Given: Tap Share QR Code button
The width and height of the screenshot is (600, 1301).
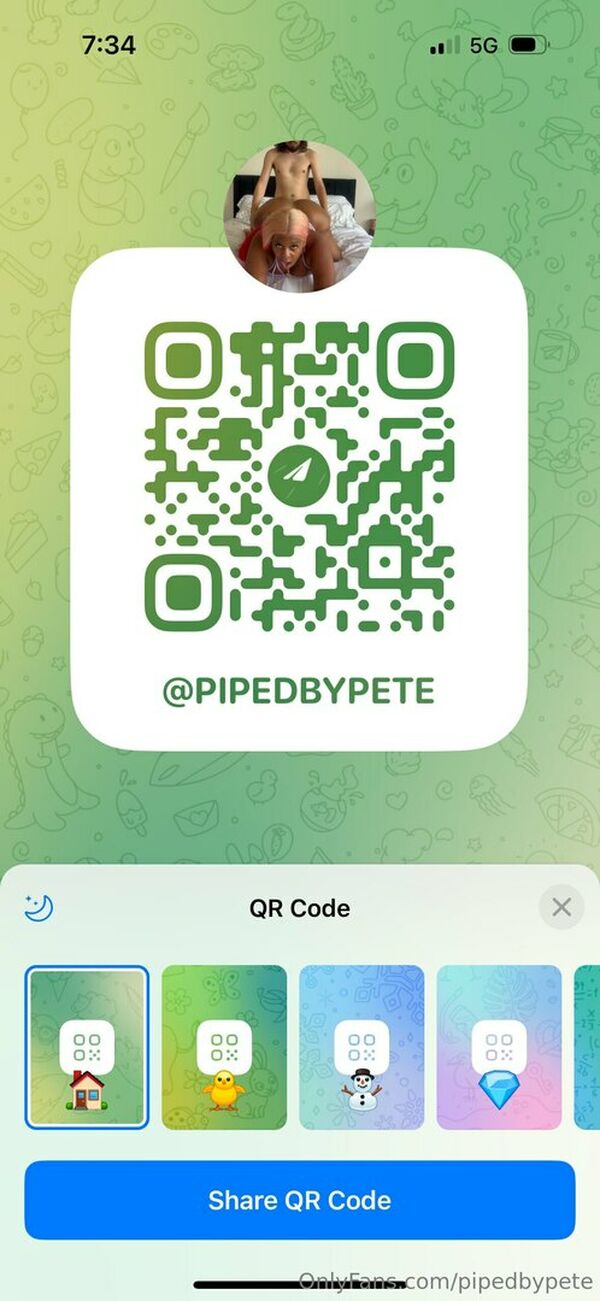Looking at the screenshot, I should click(300, 1200).
